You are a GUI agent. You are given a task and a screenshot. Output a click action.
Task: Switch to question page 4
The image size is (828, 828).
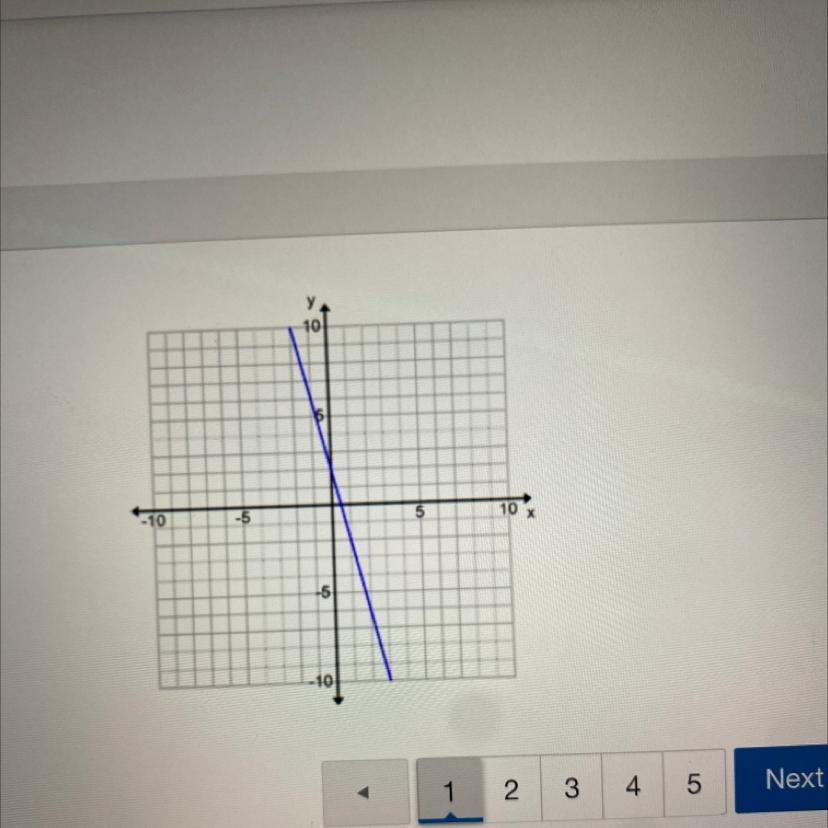(x=633, y=785)
